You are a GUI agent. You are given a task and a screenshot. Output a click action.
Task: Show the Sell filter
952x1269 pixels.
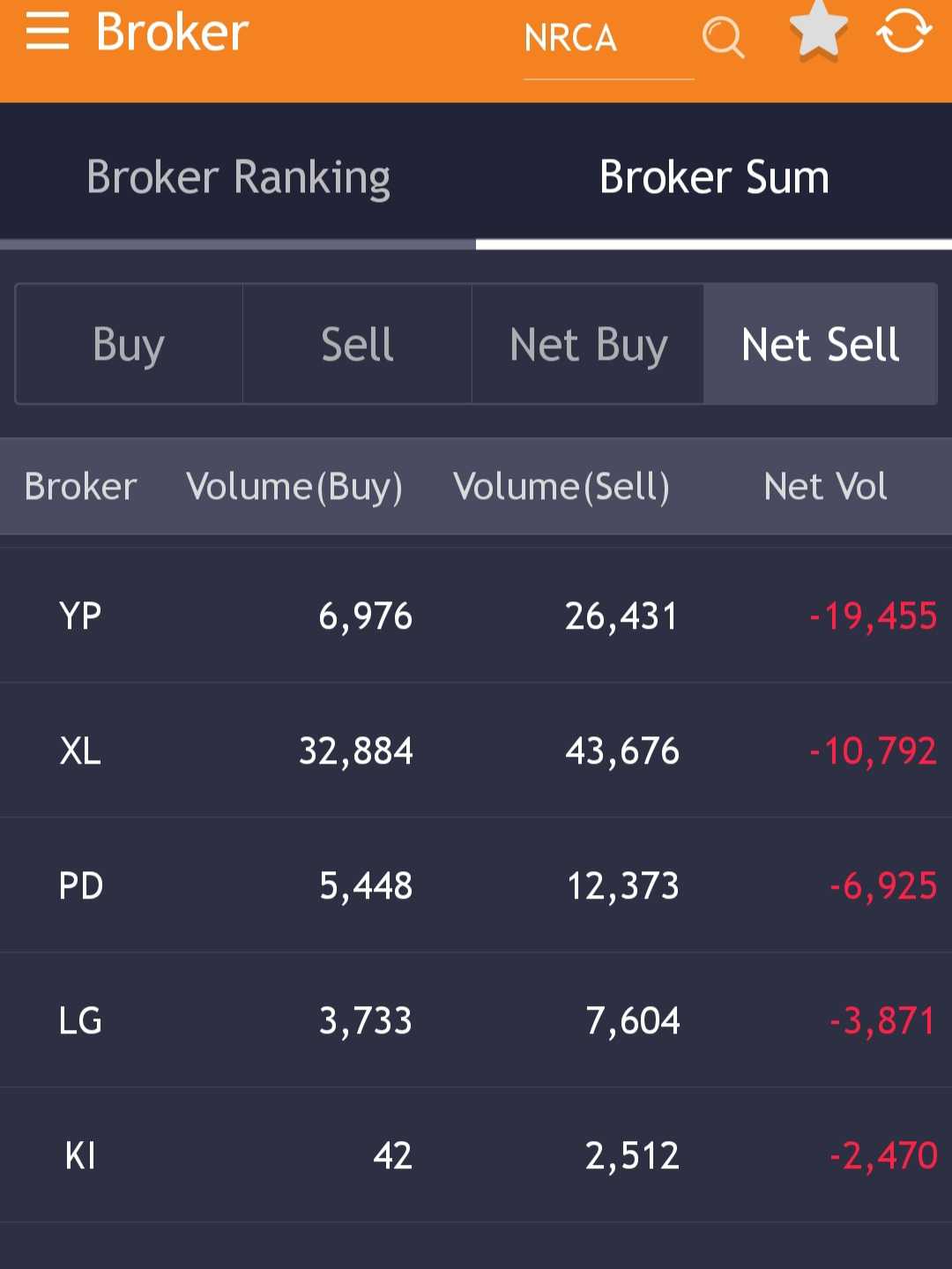[357, 344]
